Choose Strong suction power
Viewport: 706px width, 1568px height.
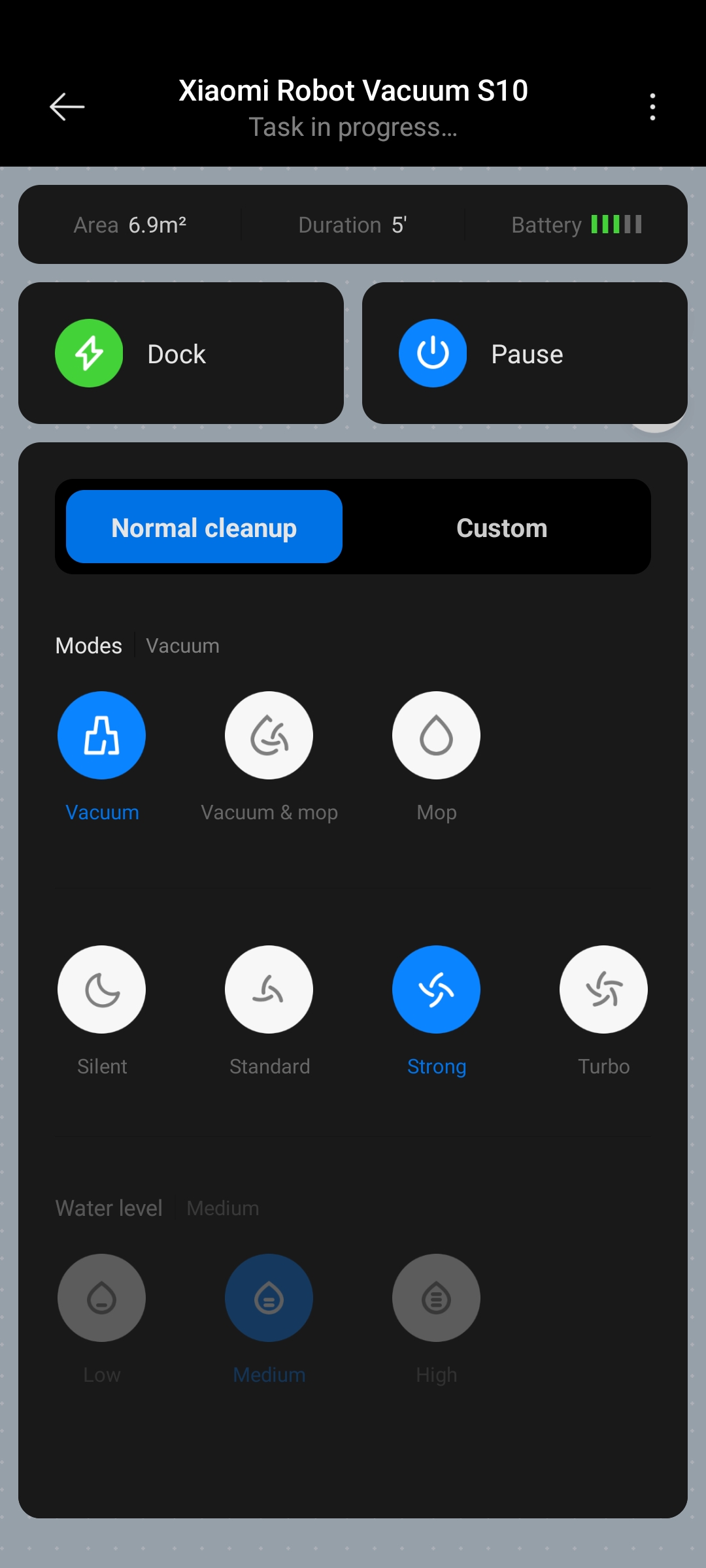click(x=436, y=989)
